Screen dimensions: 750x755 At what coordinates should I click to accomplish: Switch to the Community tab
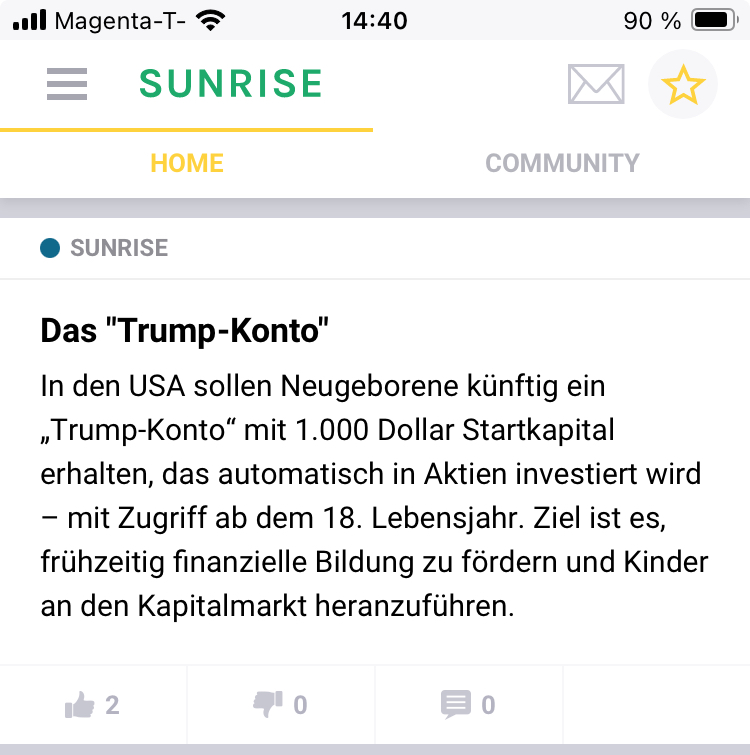point(562,163)
